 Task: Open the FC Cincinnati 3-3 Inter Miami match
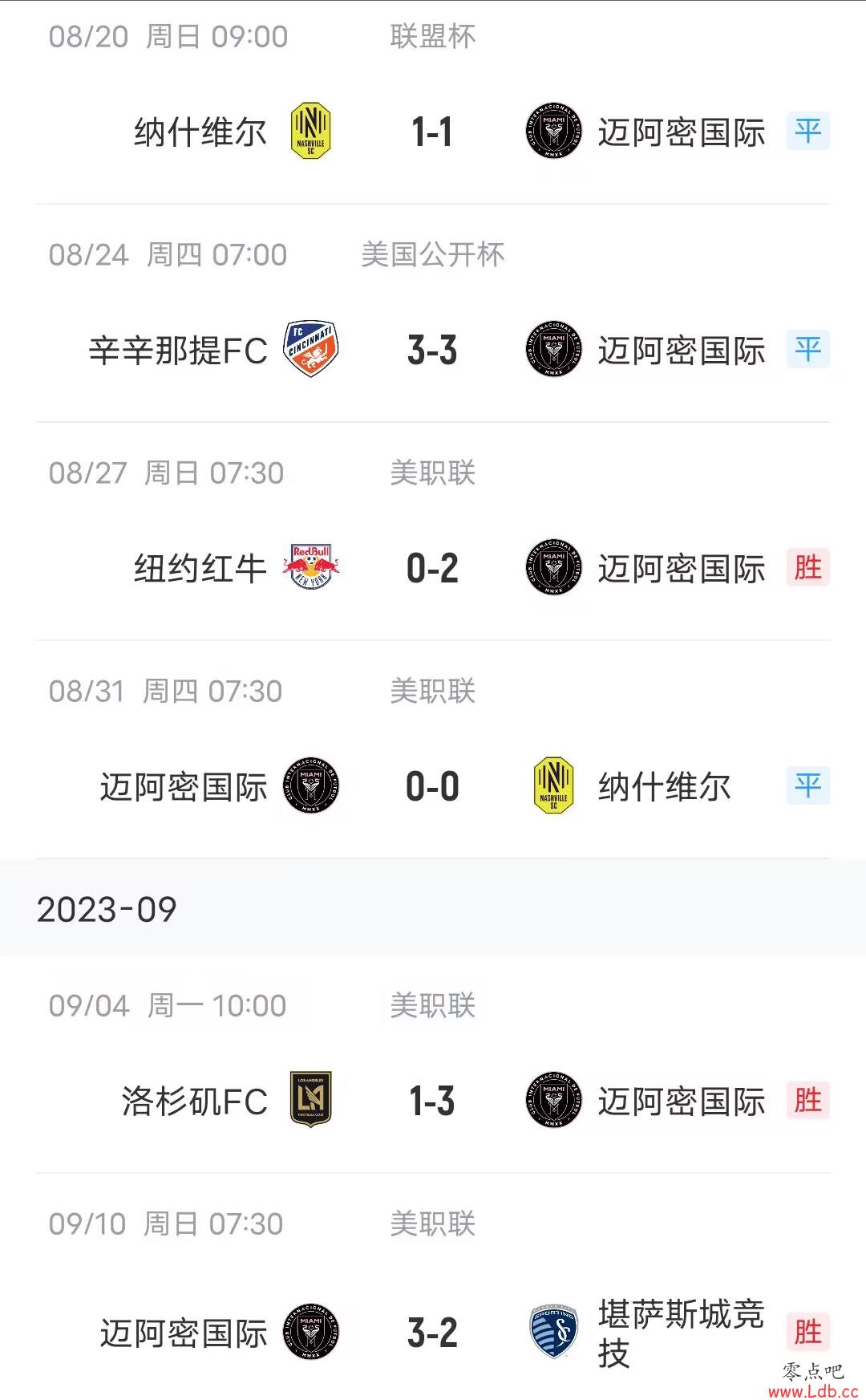click(x=433, y=314)
